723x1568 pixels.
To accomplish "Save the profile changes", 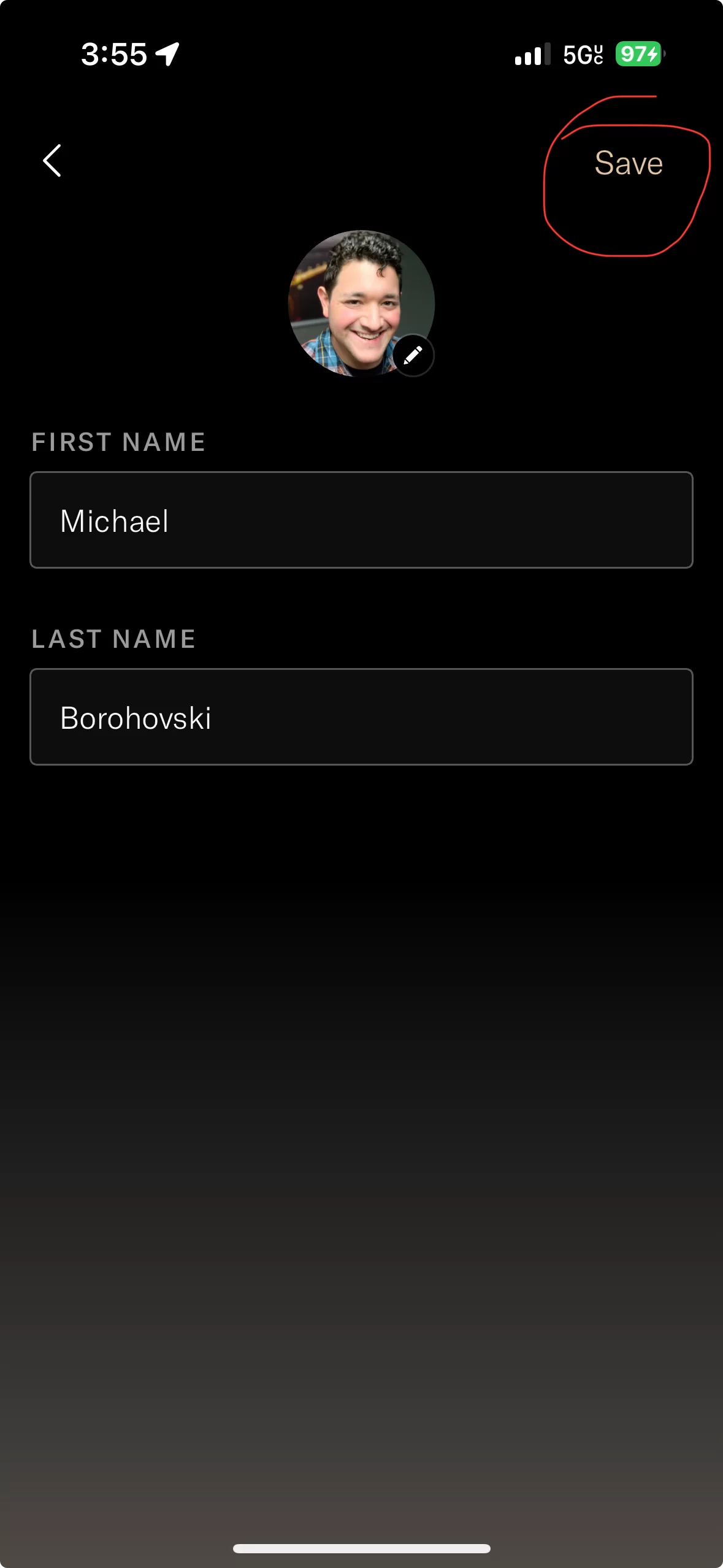I will tap(629, 163).
